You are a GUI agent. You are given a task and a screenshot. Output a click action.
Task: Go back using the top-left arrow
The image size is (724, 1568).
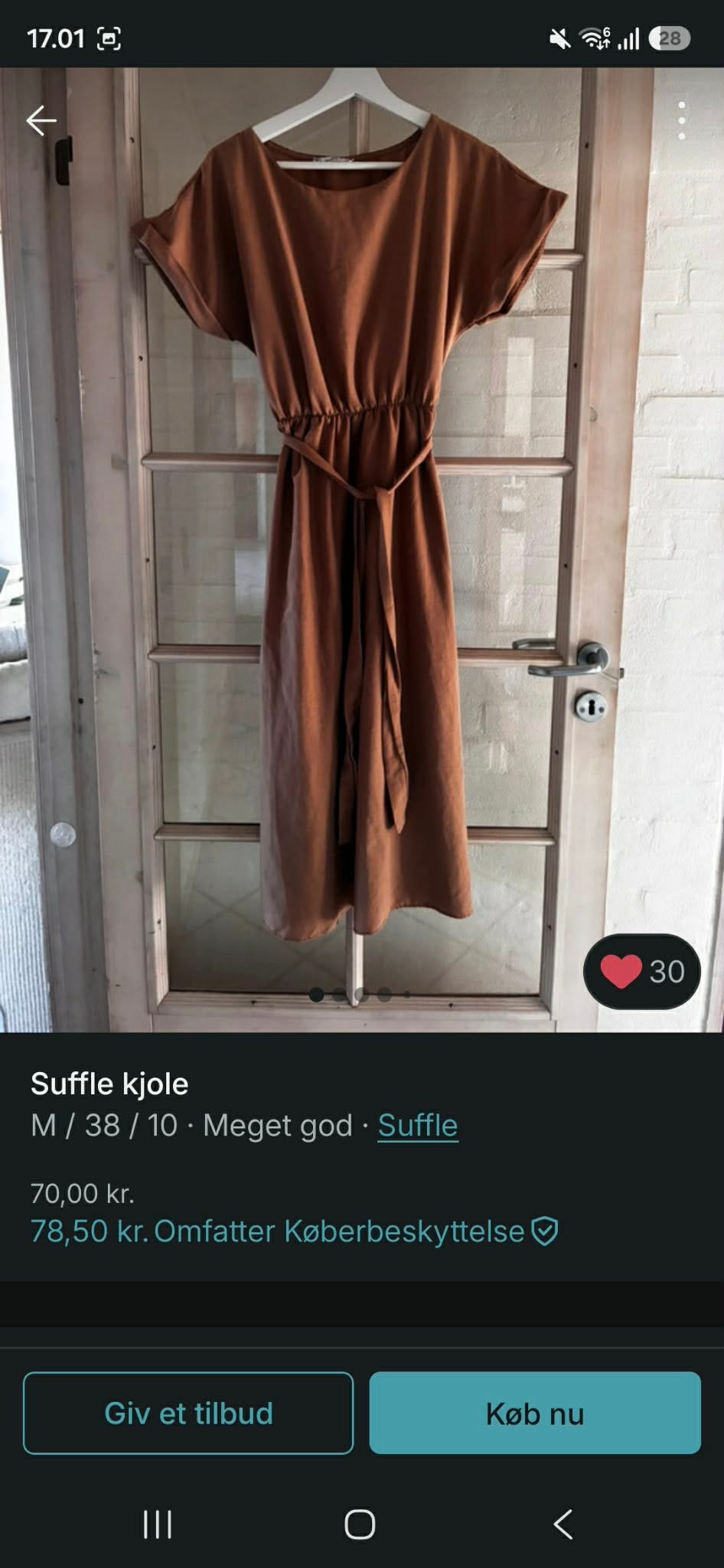tap(41, 120)
